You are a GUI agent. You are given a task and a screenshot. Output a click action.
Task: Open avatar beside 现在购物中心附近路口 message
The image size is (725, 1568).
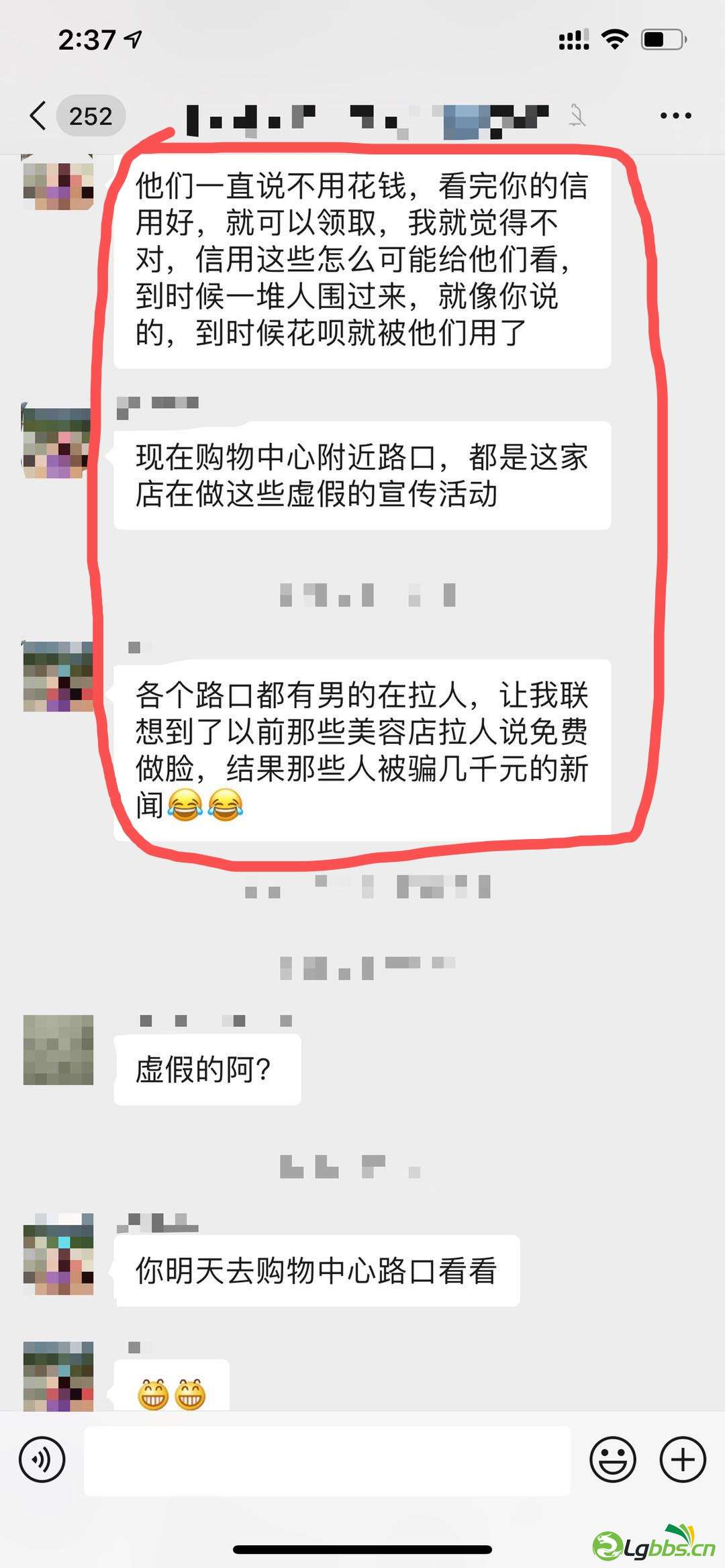pos(58,443)
